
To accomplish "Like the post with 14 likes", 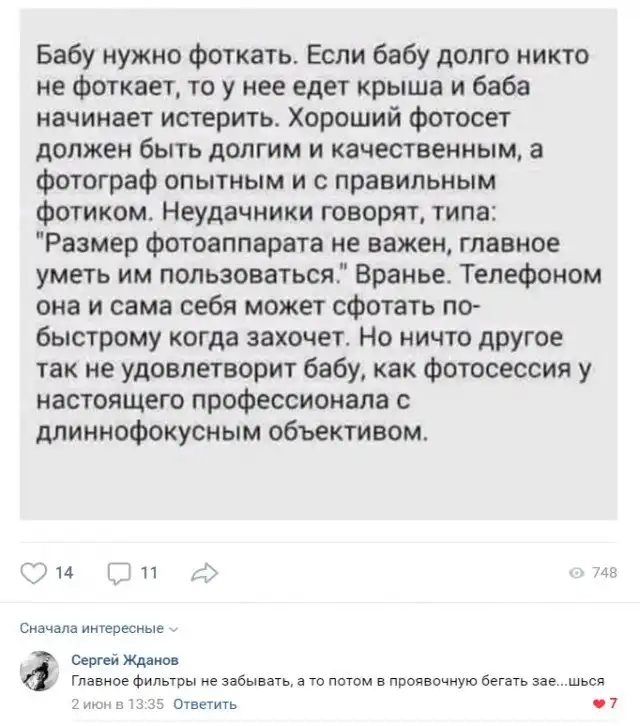I will tap(34, 573).
